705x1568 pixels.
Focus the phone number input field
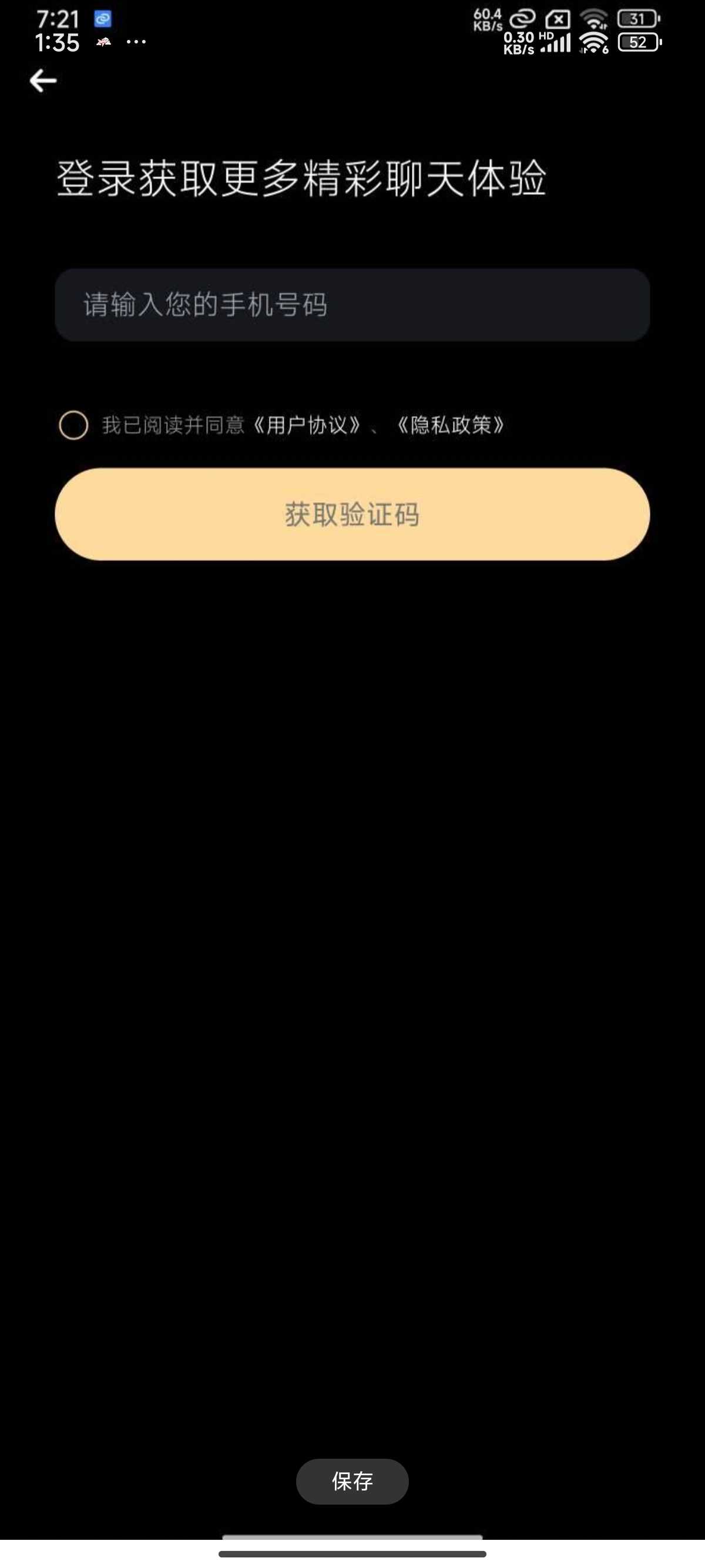point(352,305)
